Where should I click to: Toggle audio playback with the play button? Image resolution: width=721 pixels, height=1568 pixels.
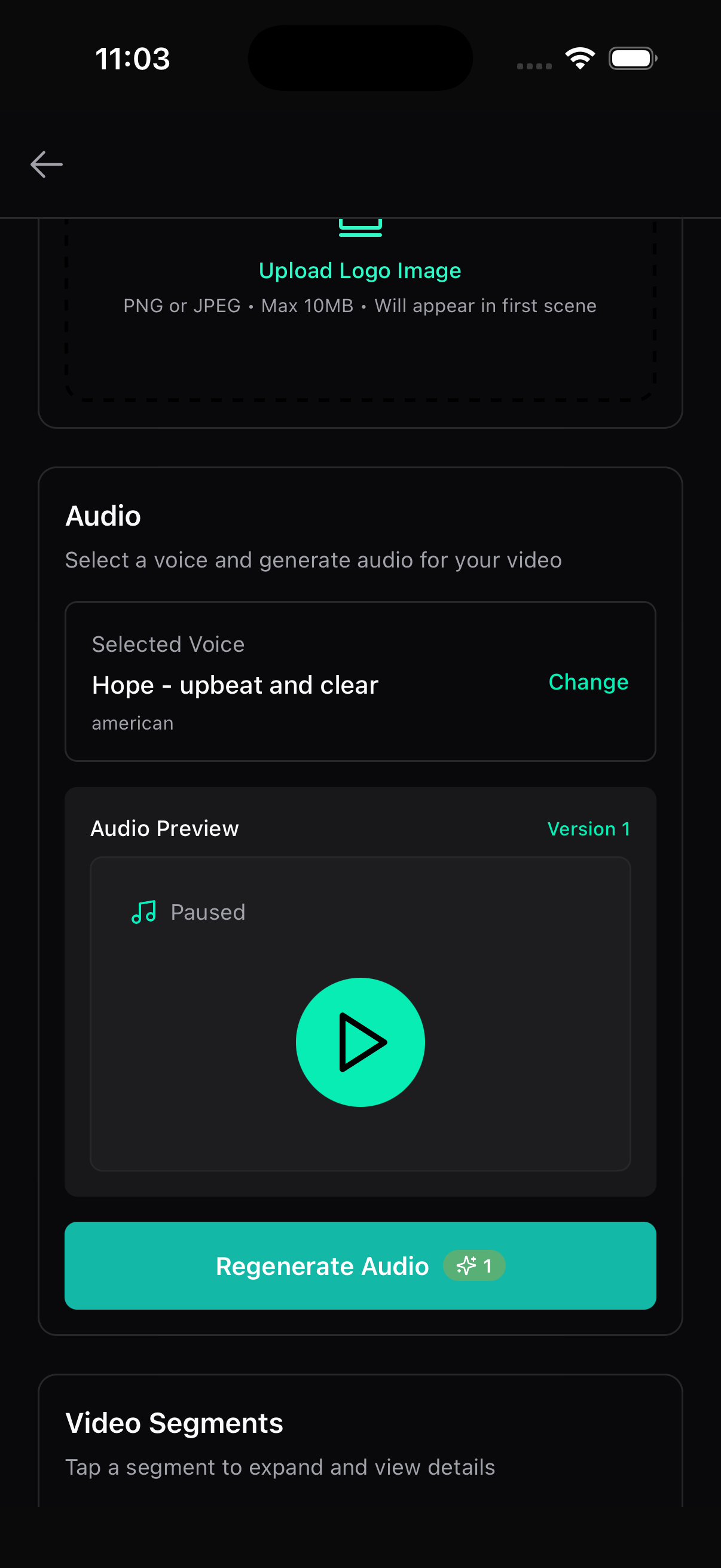[x=360, y=1042]
